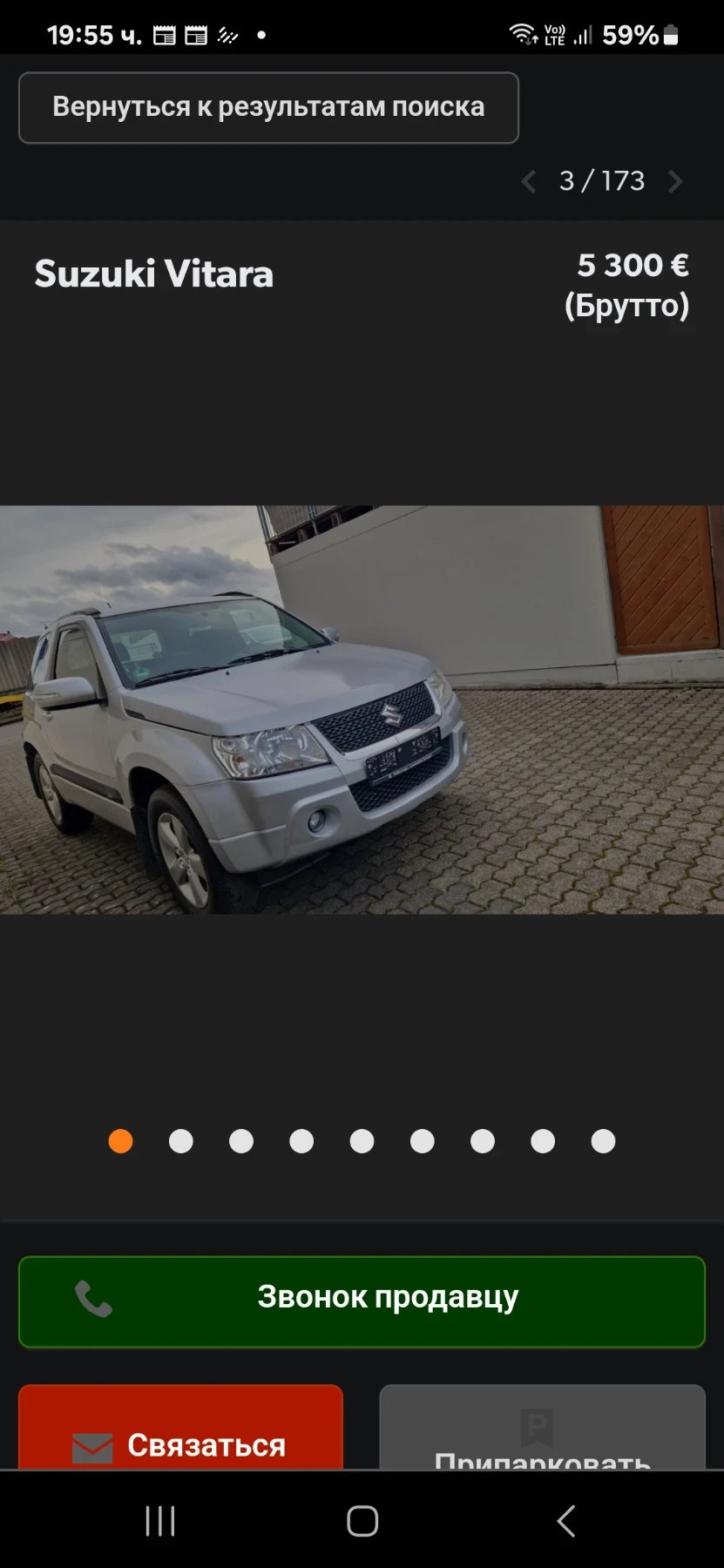Go to the next listing arrow

tap(675, 181)
